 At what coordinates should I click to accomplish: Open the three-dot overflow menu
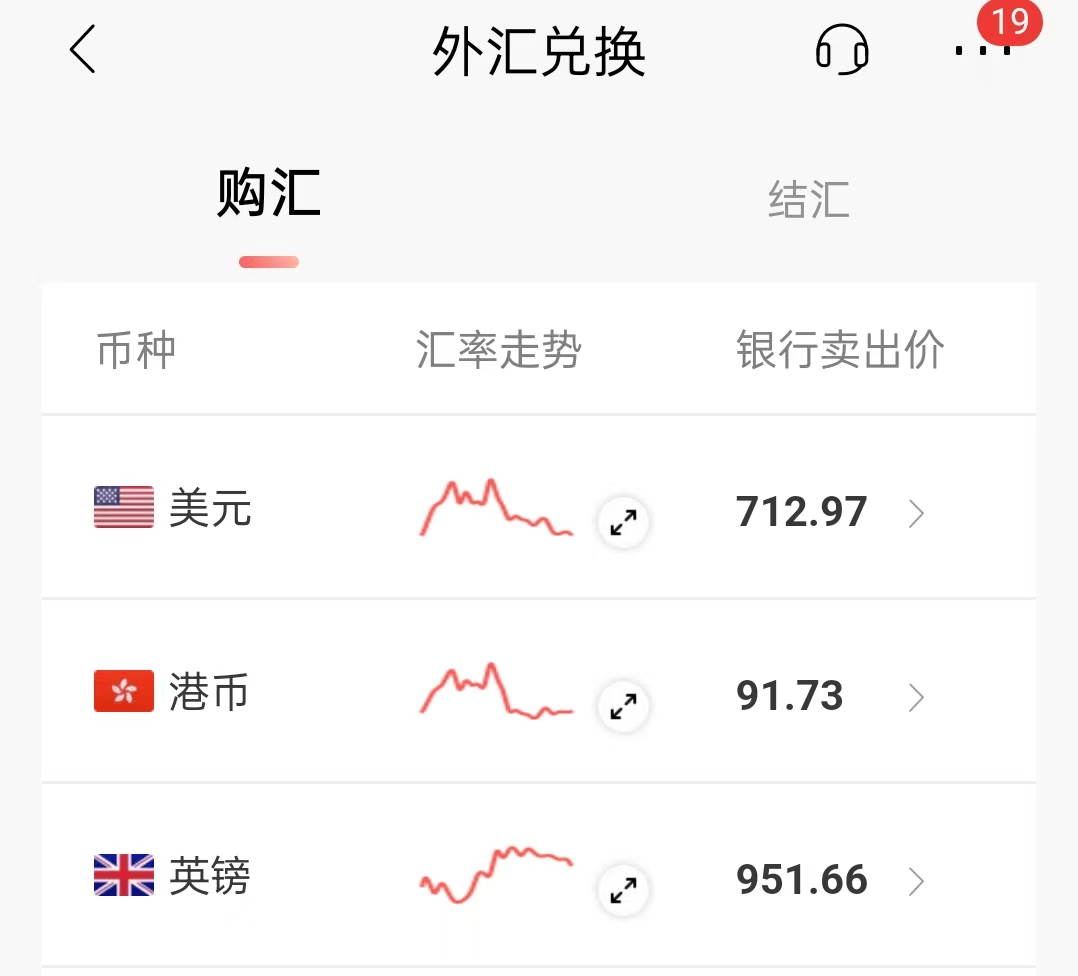[x=983, y=49]
